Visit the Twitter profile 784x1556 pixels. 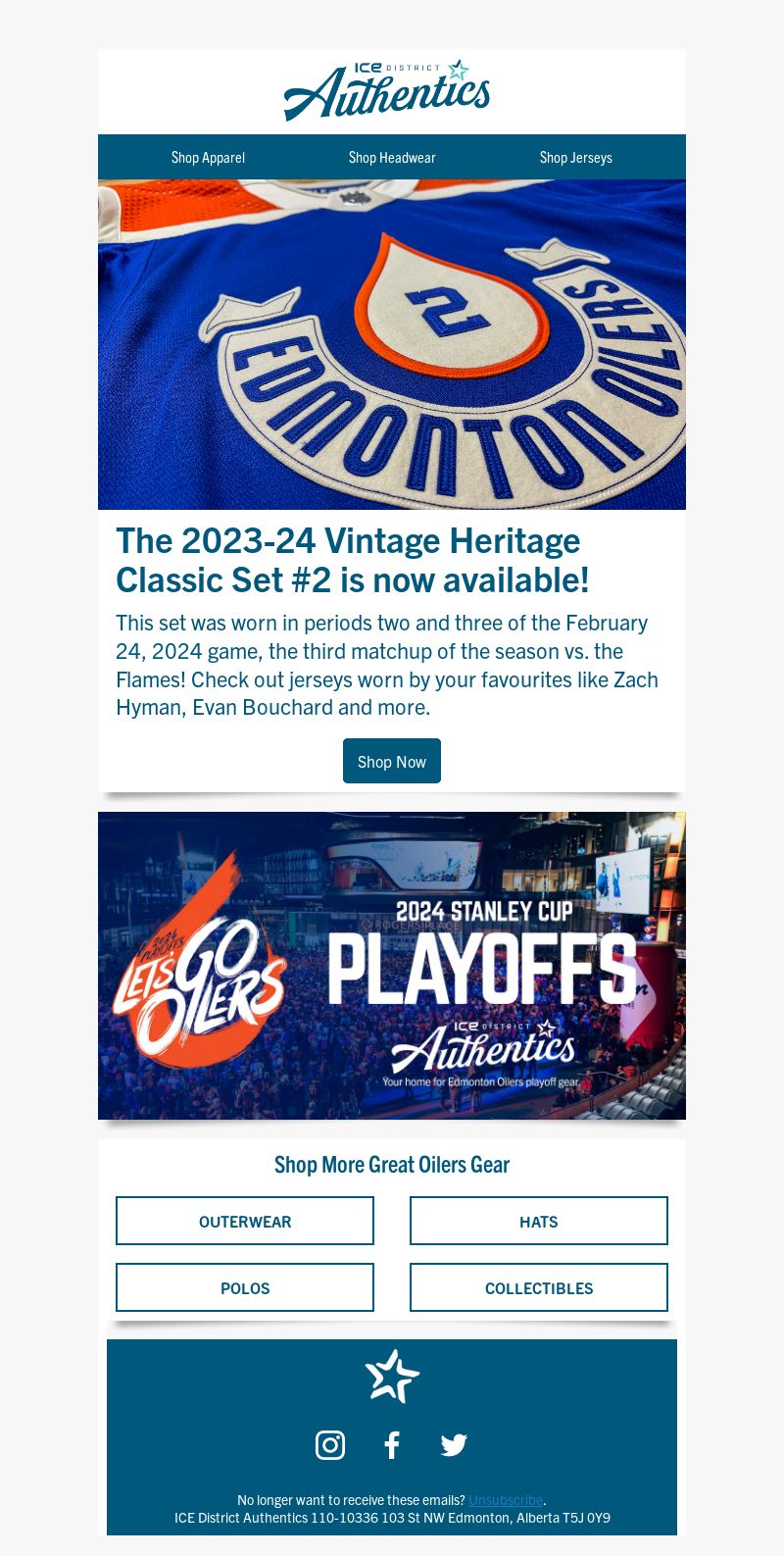(x=454, y=1444)
